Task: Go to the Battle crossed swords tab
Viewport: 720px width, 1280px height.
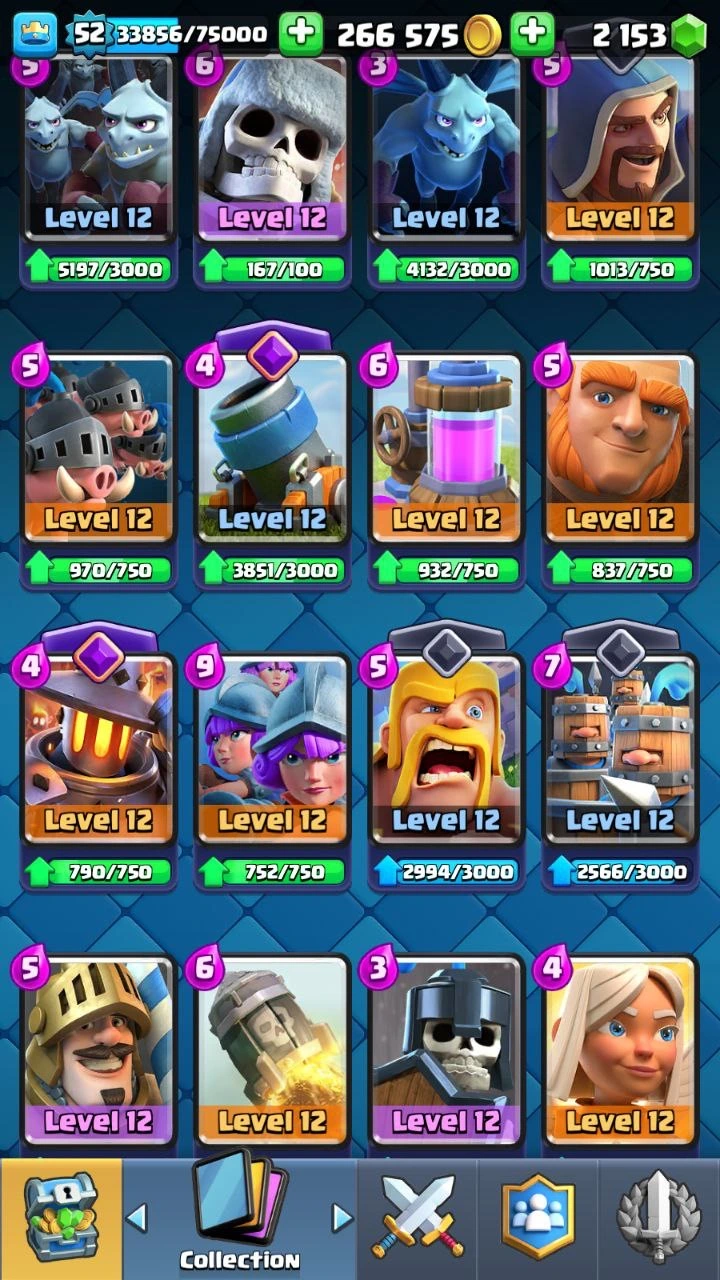Action: coord(416,1218)
